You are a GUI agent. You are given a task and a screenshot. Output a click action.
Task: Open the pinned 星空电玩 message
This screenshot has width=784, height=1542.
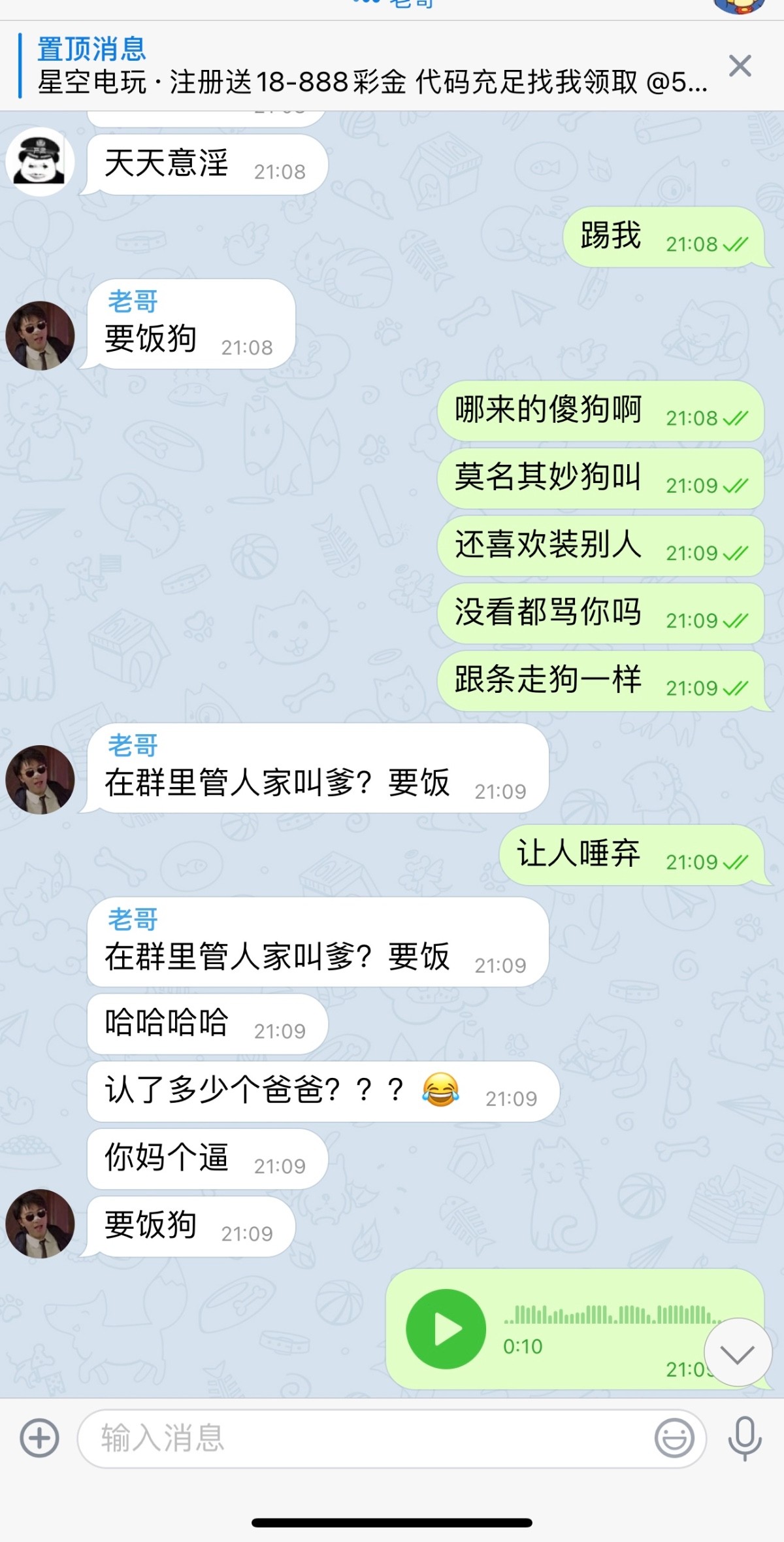tap(366, 67)
